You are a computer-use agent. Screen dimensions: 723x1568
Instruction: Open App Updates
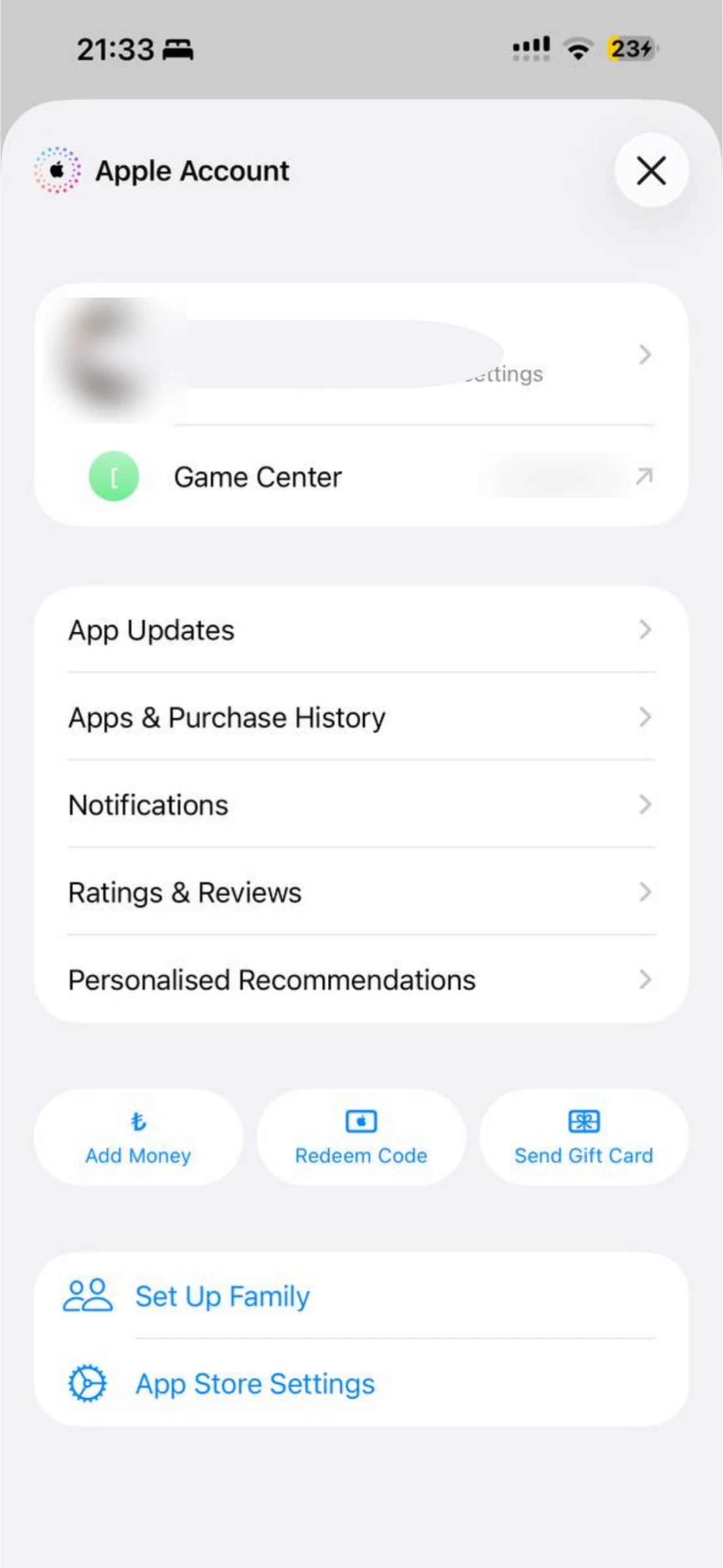(x=361, y=630)
